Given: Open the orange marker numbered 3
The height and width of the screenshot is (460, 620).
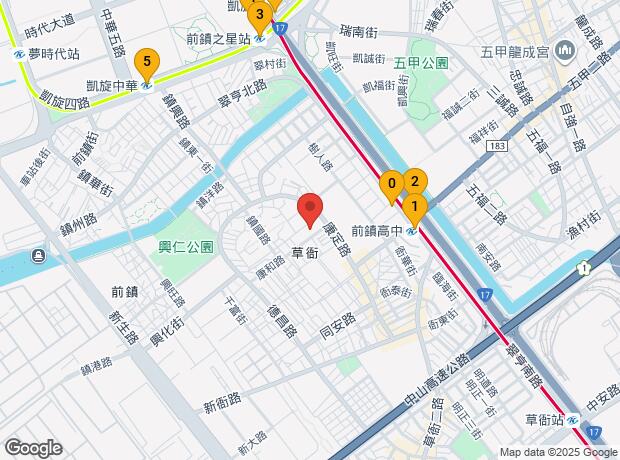Looking at the screenshot, I should tap(260, 15).
